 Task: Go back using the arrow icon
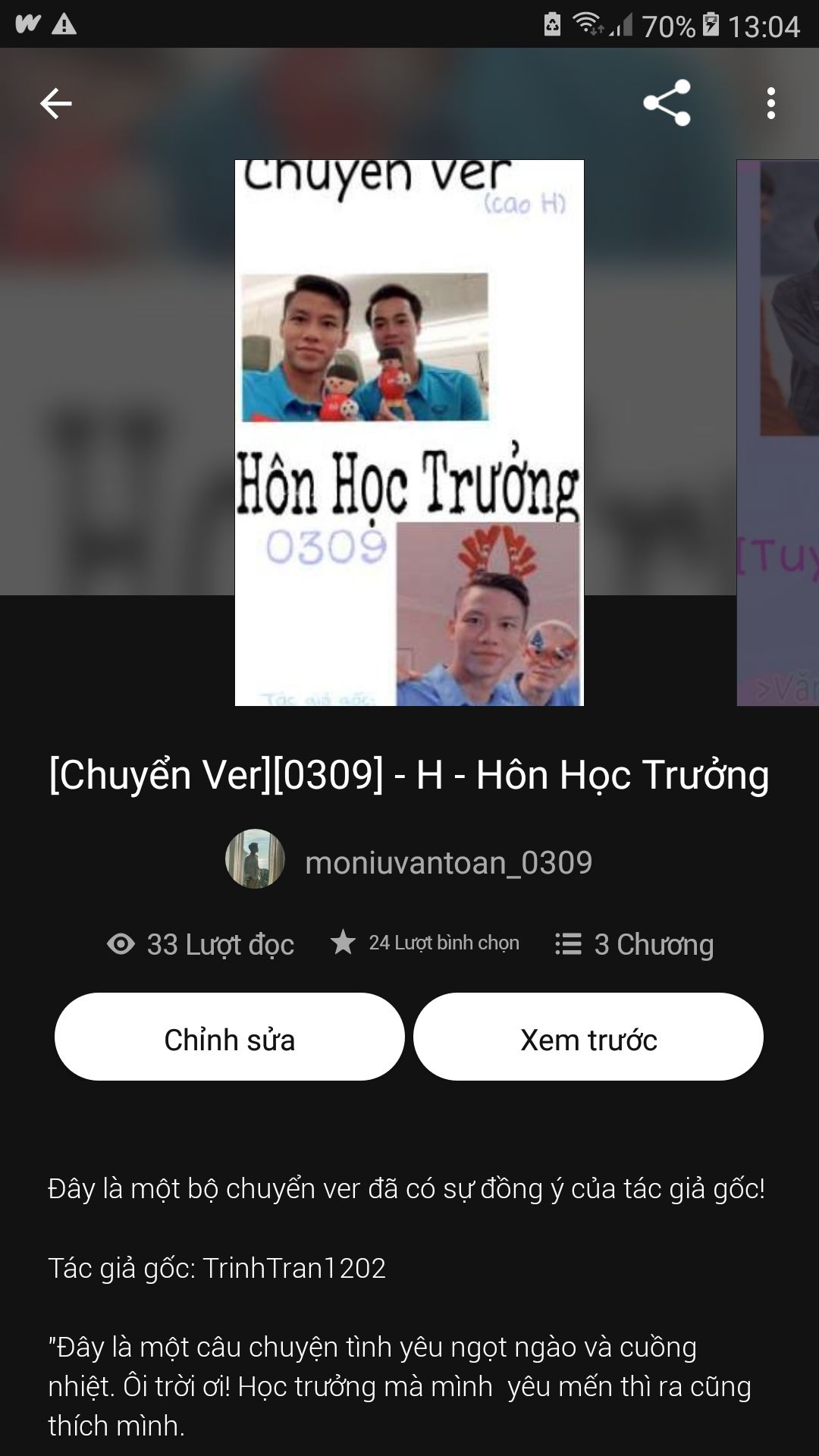[55, 103]
